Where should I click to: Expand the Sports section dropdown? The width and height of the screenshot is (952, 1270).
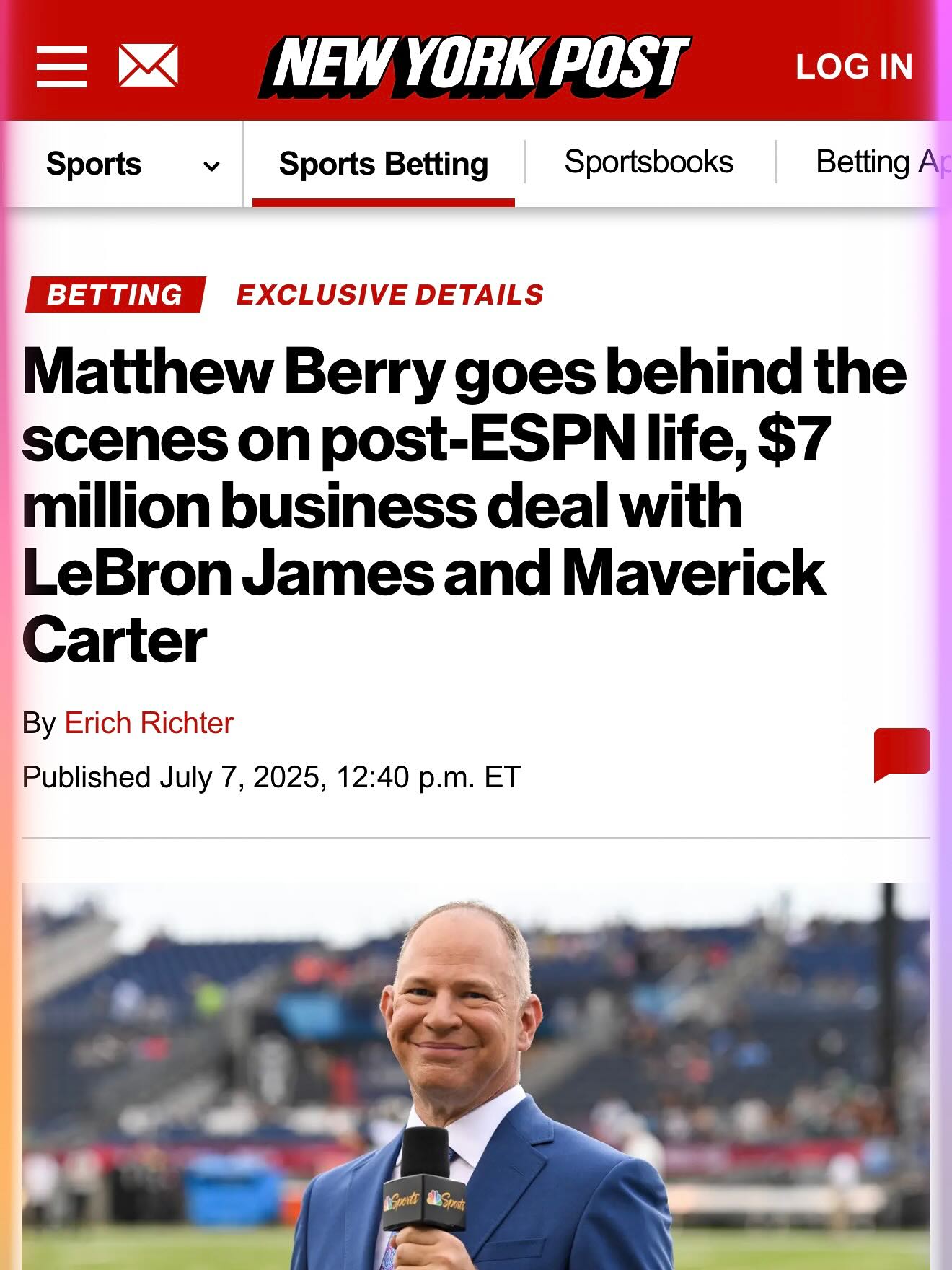click(133, 165)
